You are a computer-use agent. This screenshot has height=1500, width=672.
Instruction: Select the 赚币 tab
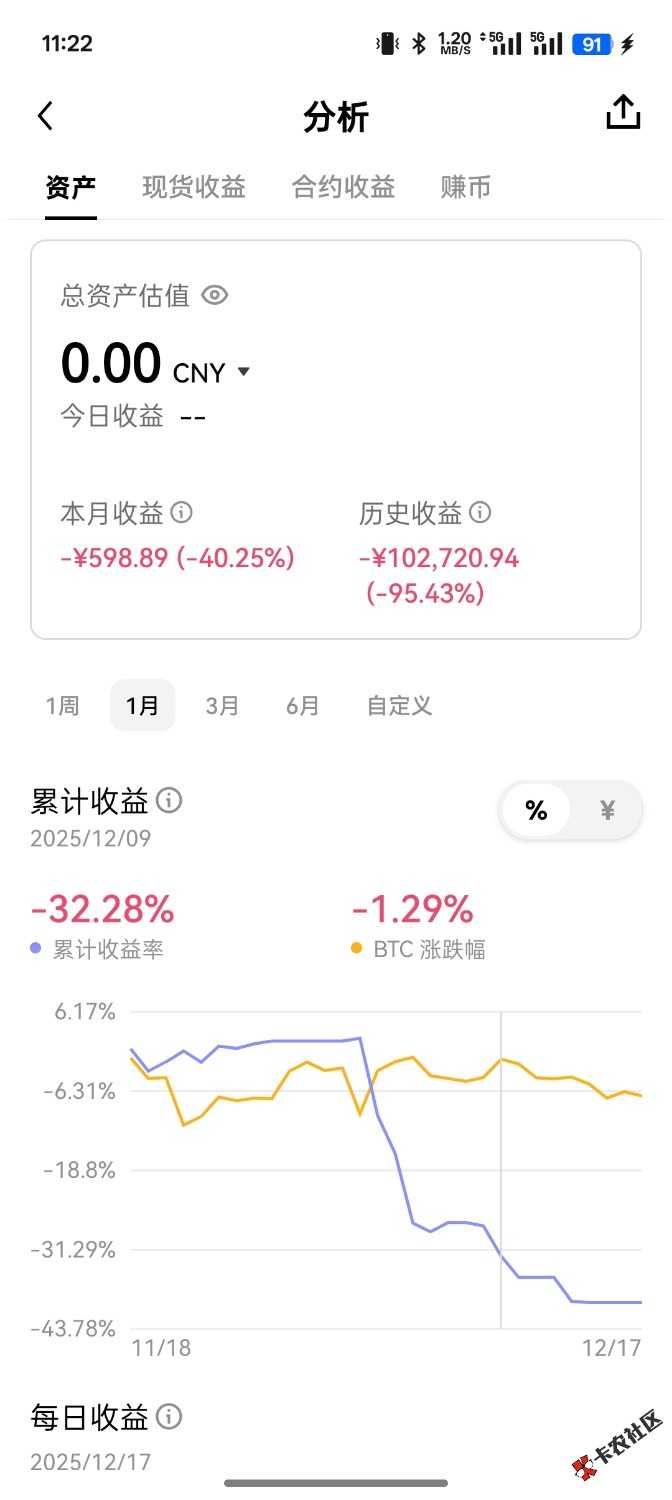pos(465,187)
